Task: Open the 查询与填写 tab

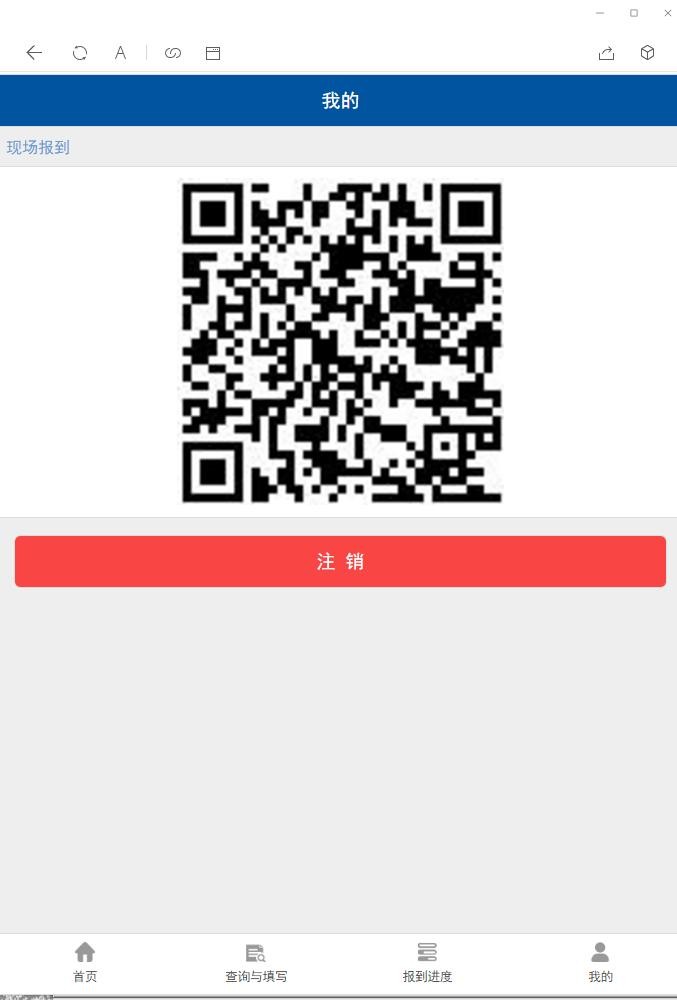Action: tap(256, 962)
